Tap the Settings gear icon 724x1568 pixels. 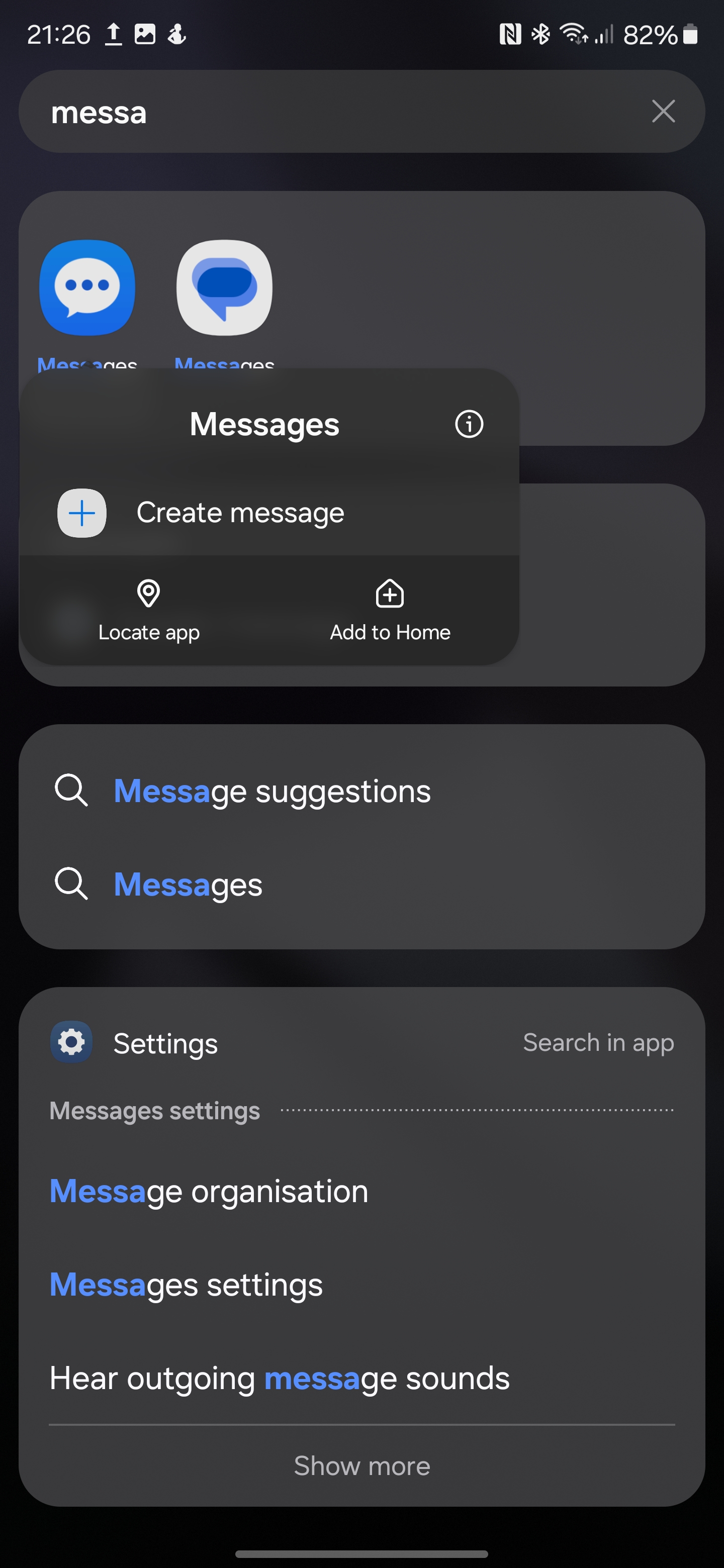(71, 1042)
